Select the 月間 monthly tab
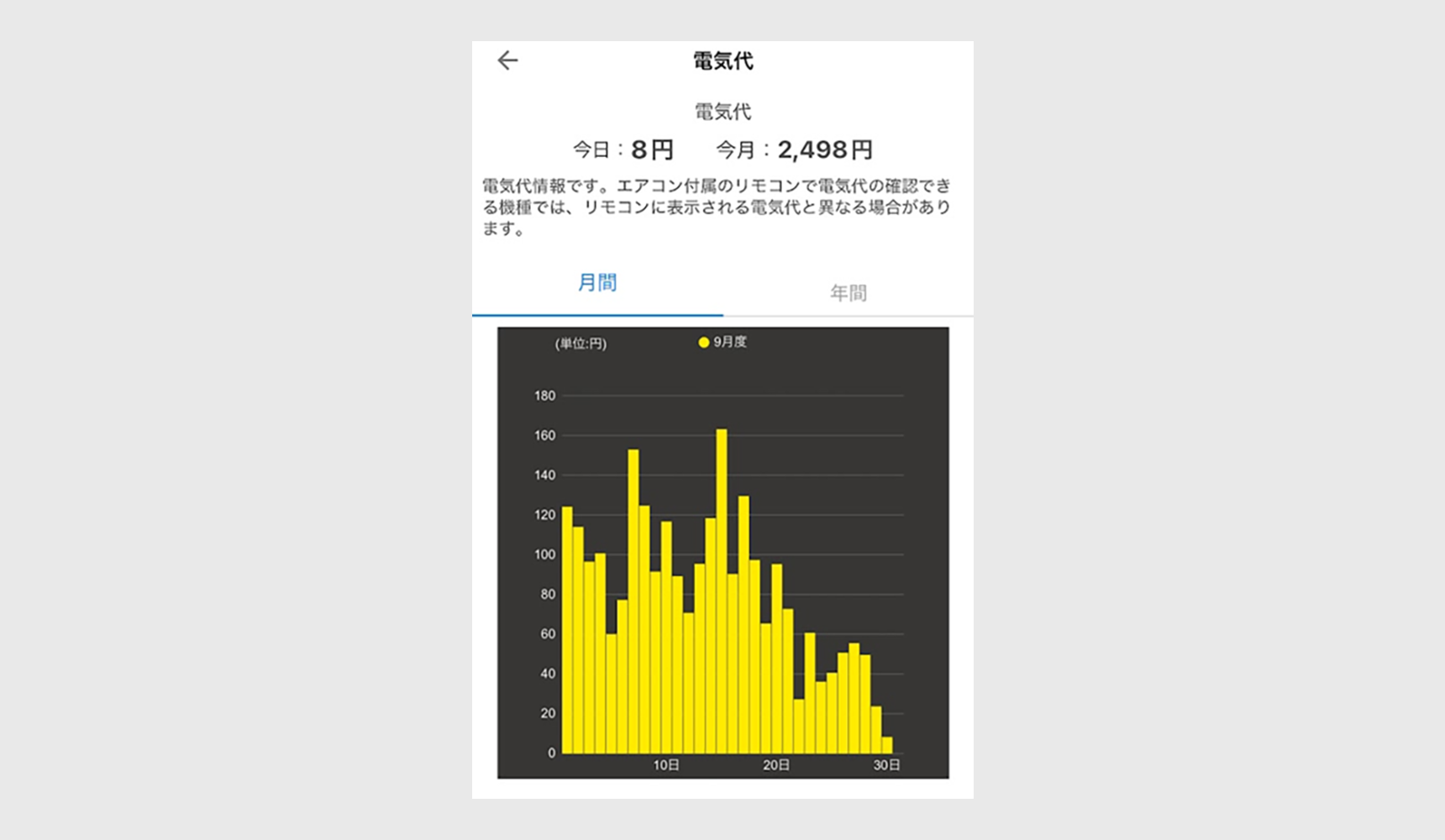The width and height of the screenshot is (1445, 840). 597,283
